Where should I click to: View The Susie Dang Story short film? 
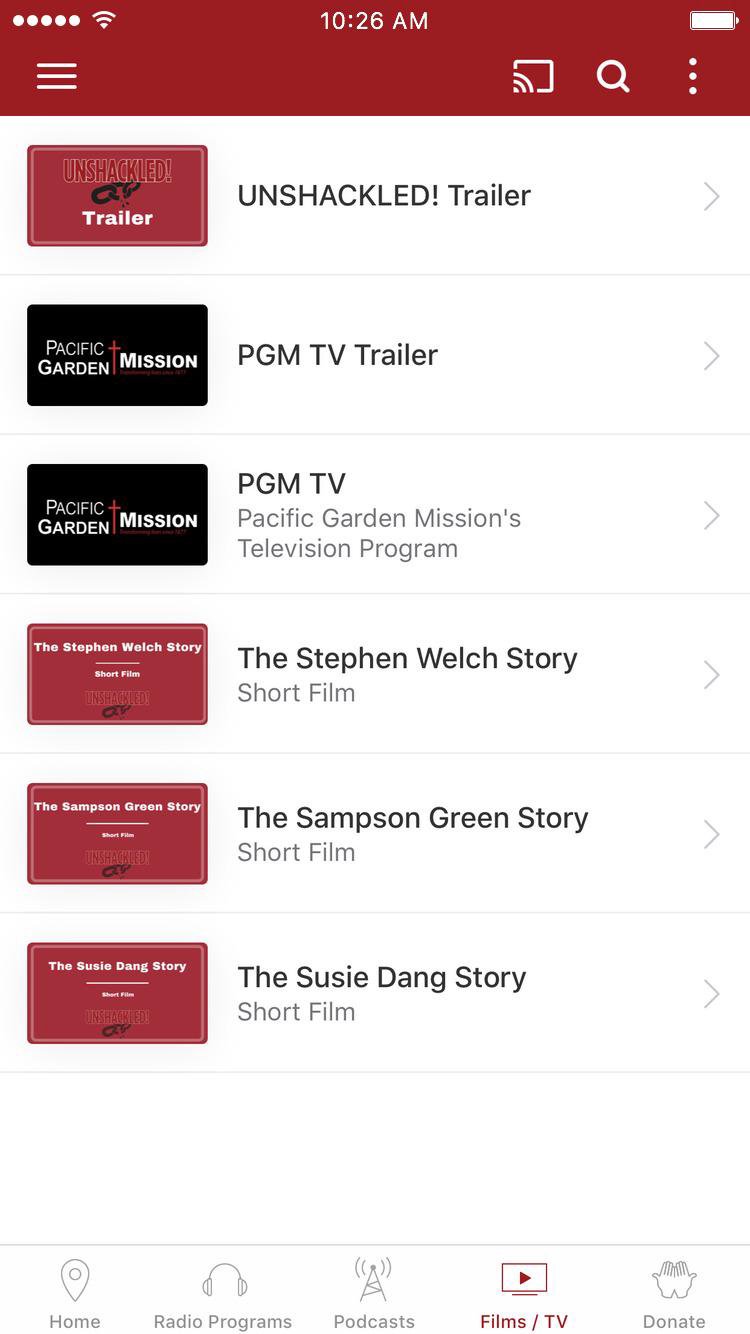click(x=381, y=993)
